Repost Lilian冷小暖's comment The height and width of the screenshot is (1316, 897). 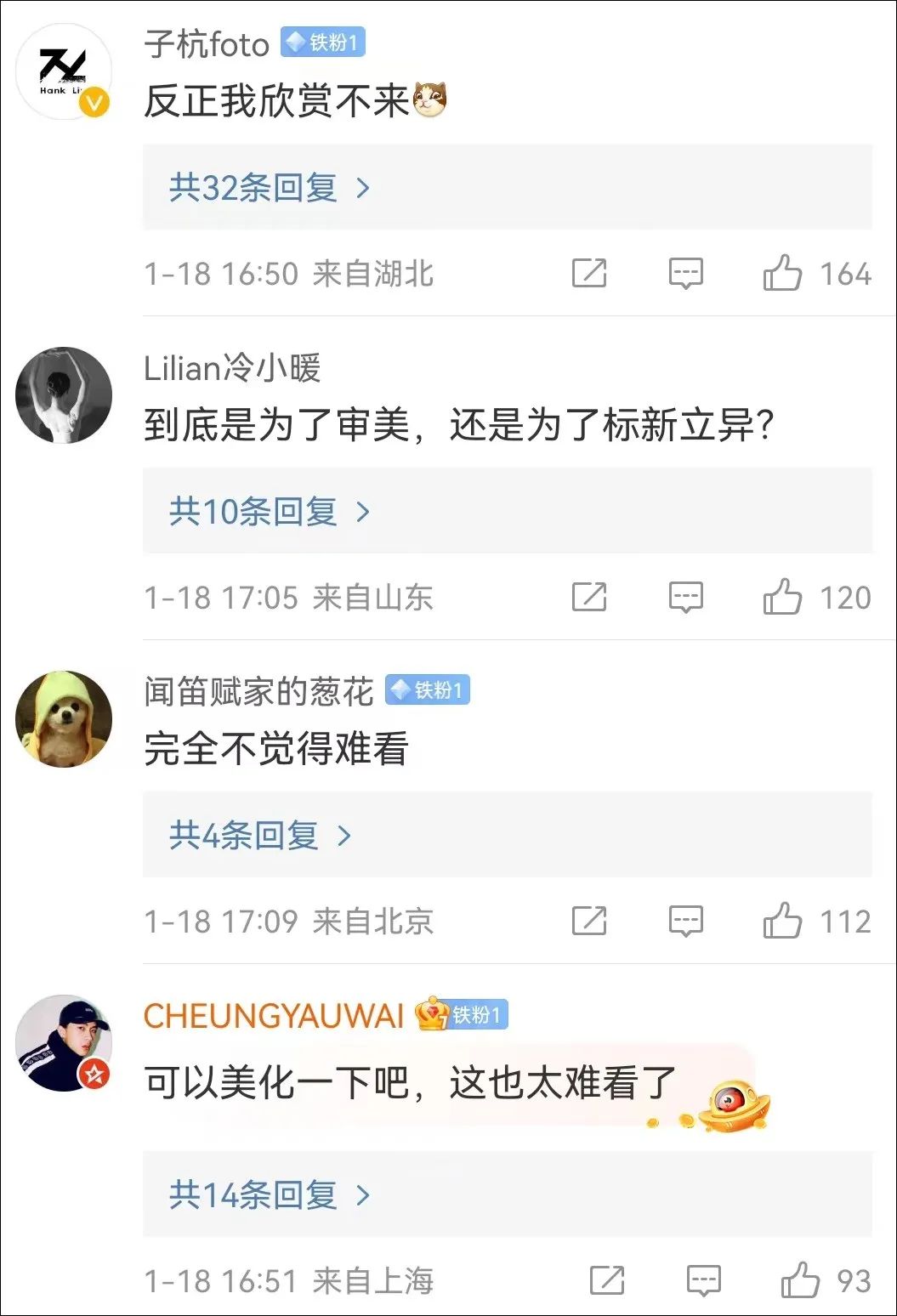click(589, 597)
